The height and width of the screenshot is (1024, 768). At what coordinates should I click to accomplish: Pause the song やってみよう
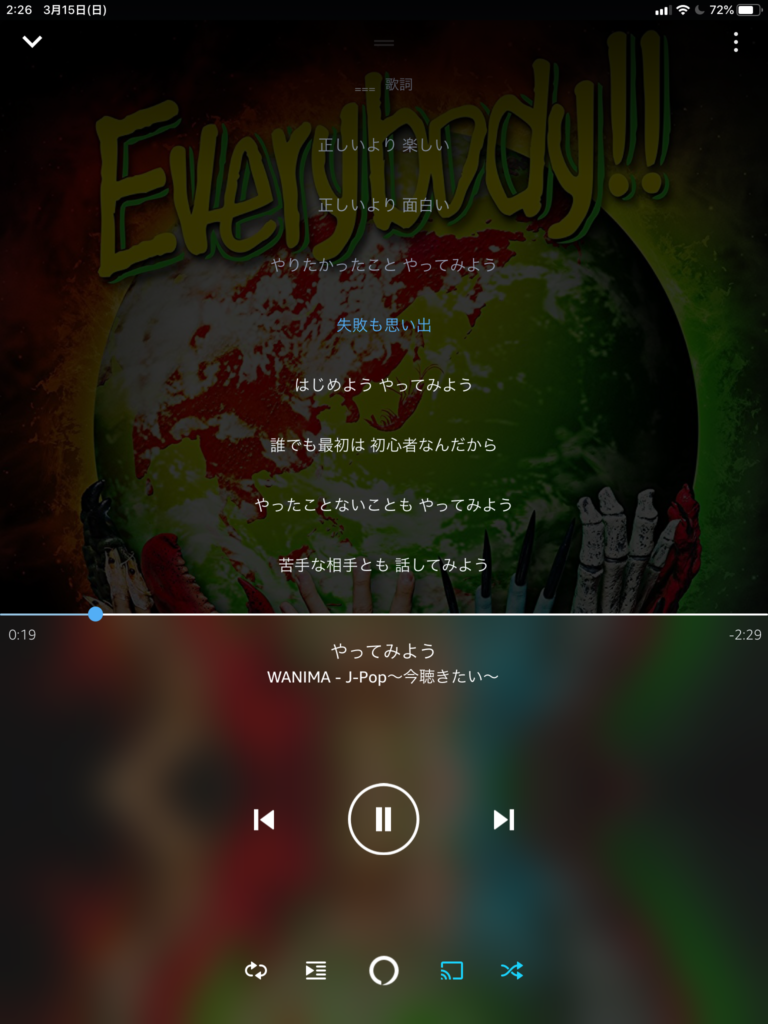[x=383, y=820]
